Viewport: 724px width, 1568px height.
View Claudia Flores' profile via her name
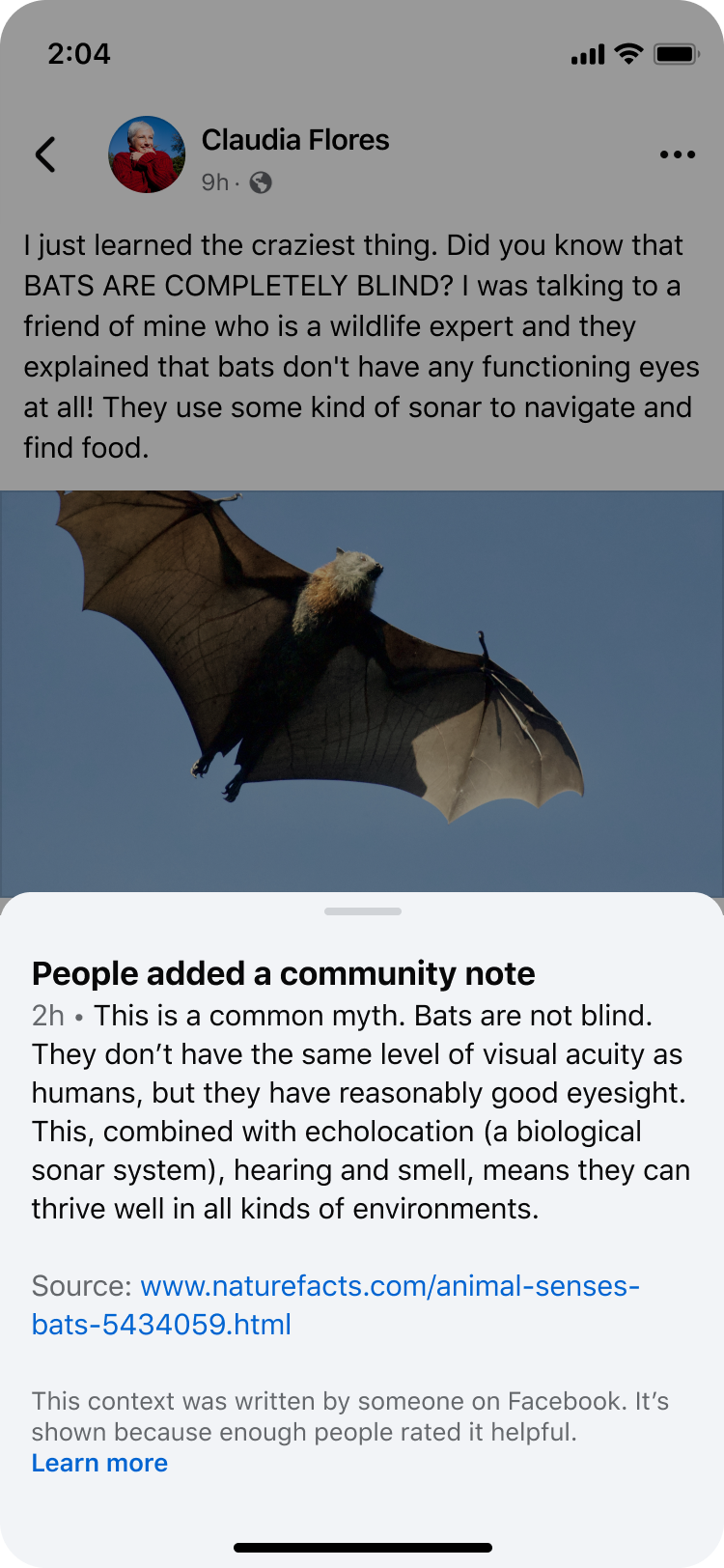(x=295, y=140)
